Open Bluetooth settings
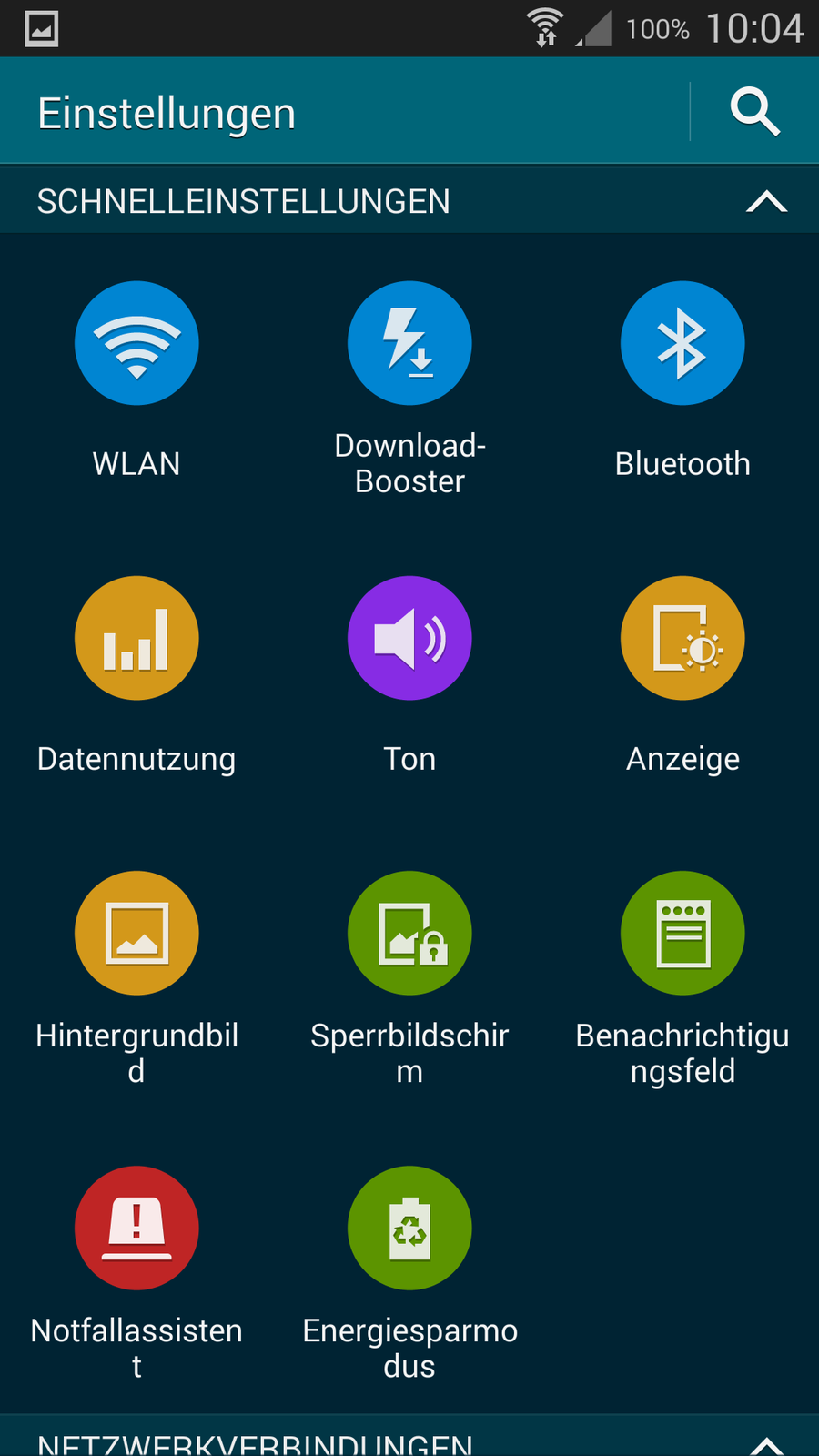This screenshot has width=819, height=1456. click(x=682, y=343)
